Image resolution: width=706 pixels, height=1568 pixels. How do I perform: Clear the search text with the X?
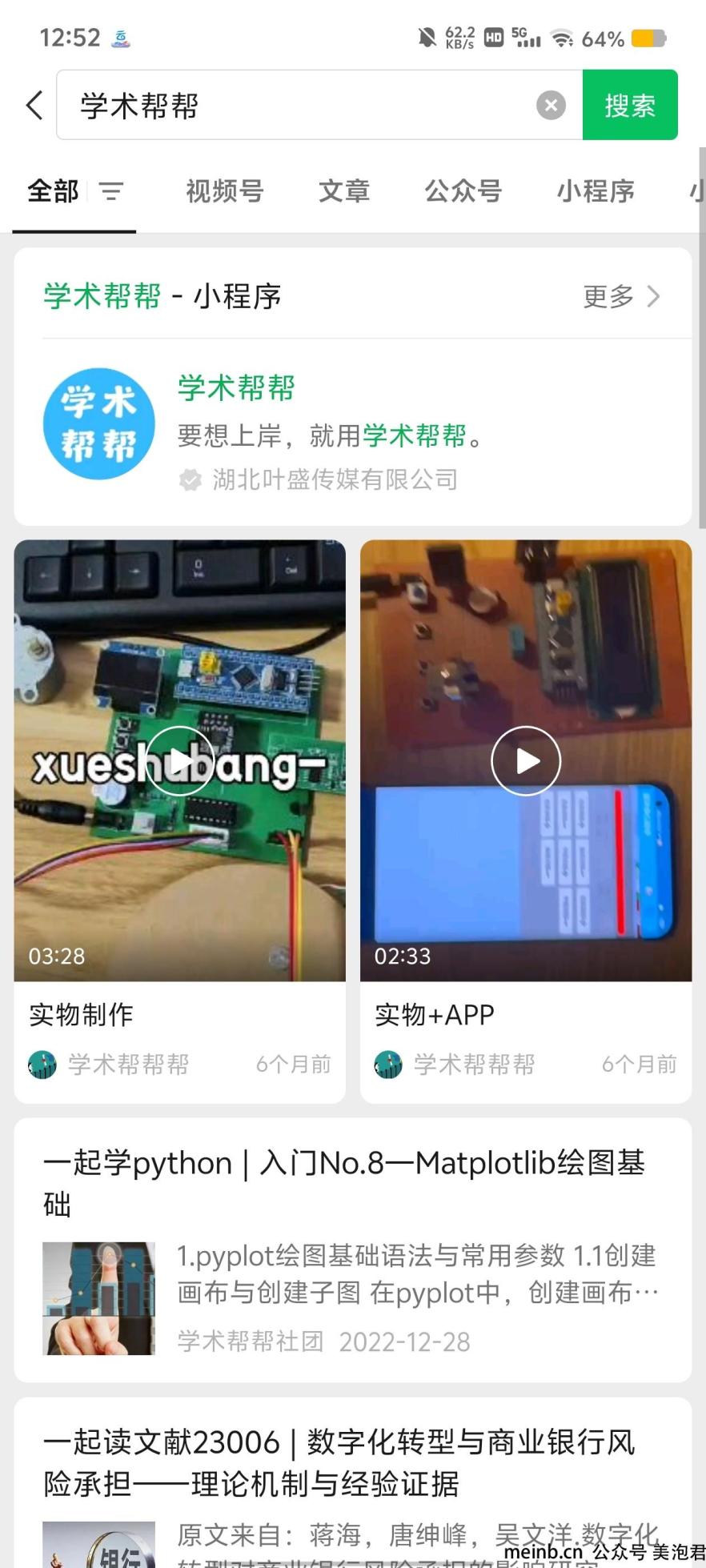pyautogui.click(x=551, y=105)
